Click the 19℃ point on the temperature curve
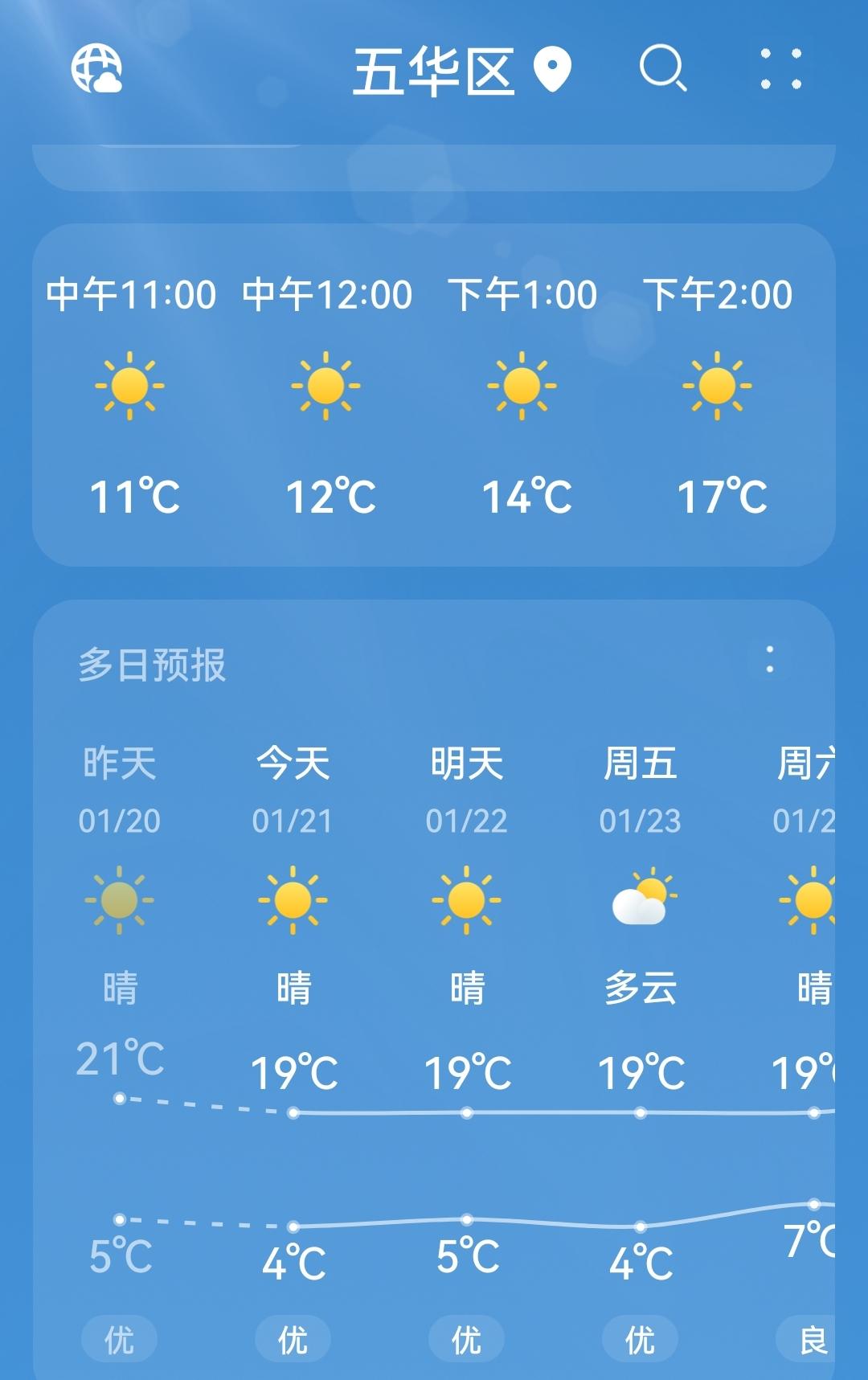 293,1112
